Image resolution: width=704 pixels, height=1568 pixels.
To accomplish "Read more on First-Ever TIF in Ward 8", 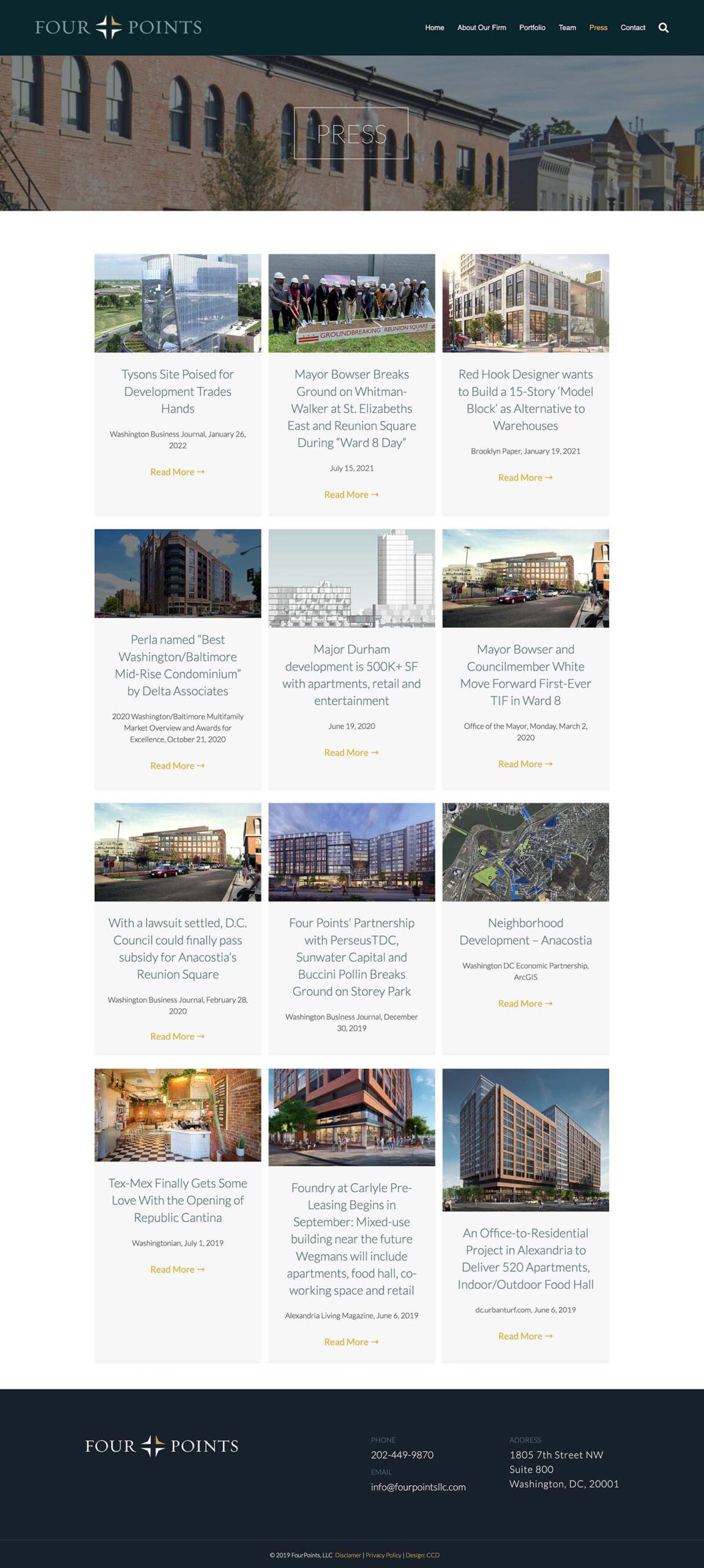I will click(x=525, y=764).
